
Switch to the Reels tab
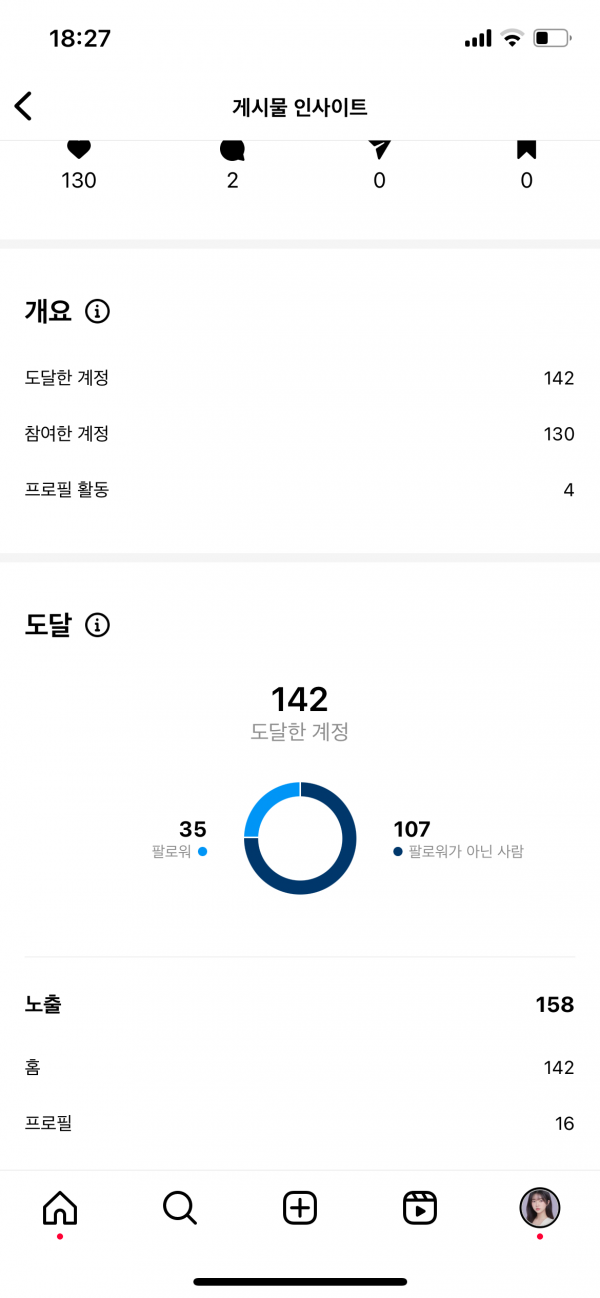[420, 1208]
